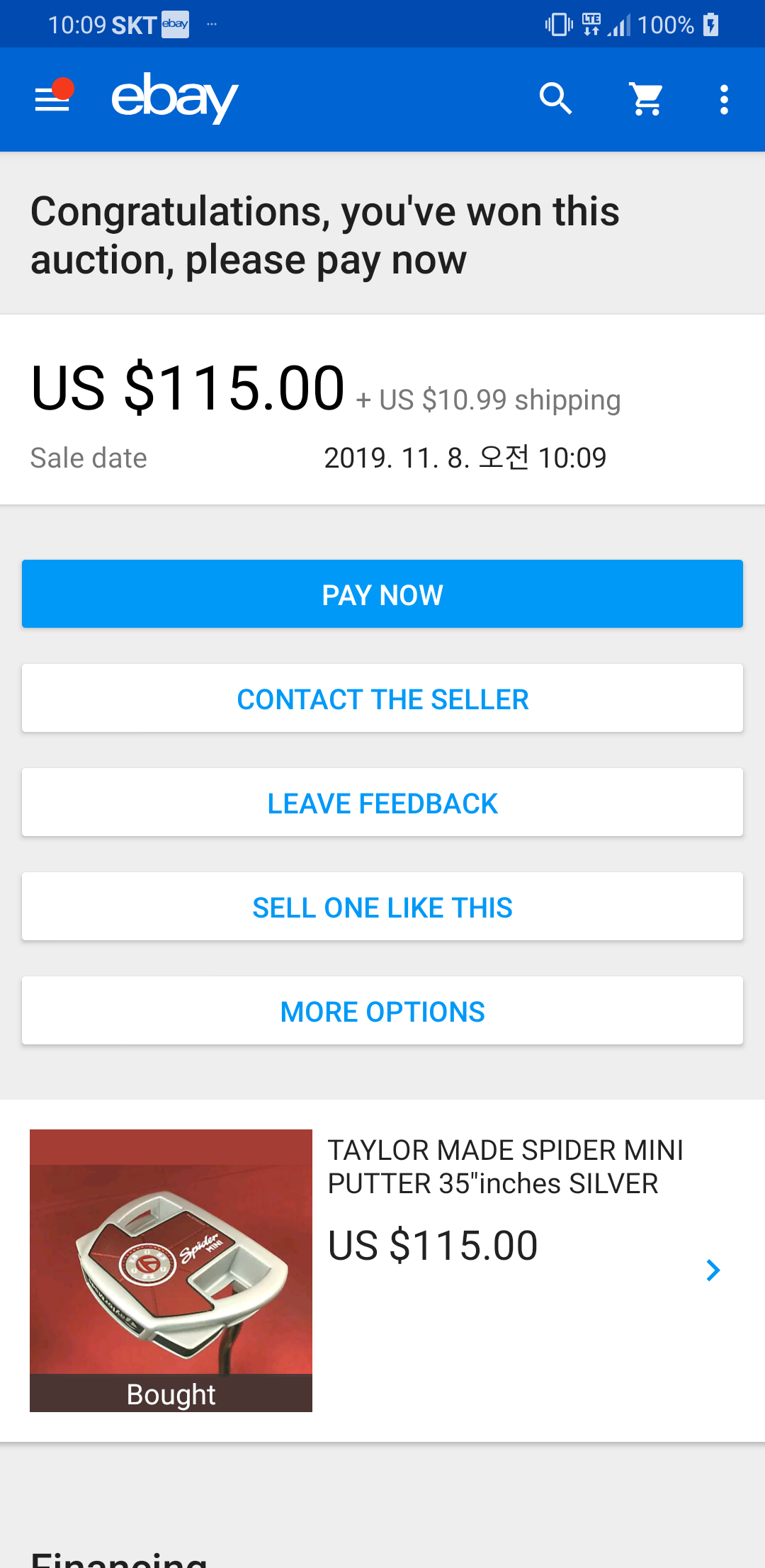
Task: Open the three-dot overflow menu
Action: pos(723,99)
